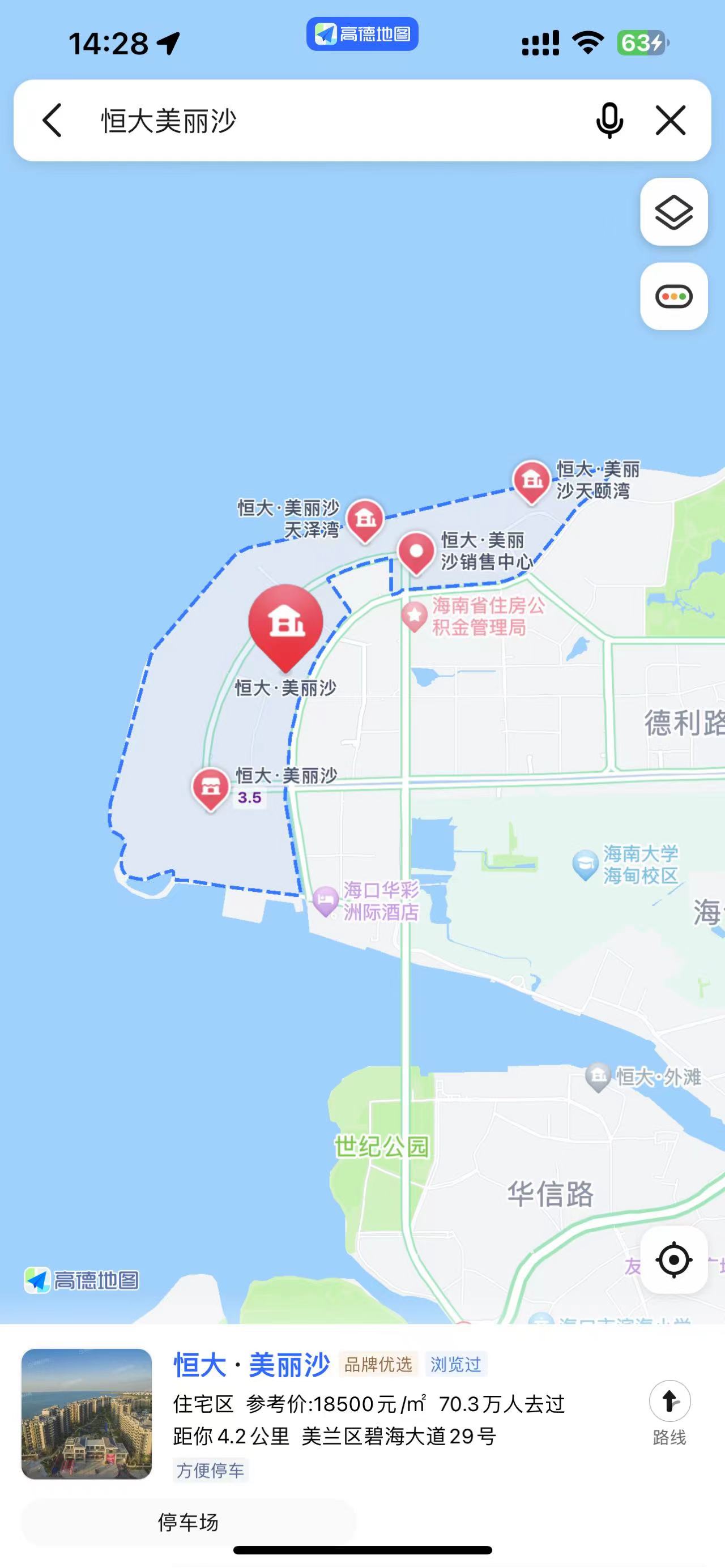Viewport: 725px width, 1568px height.
Task: Select the 恒大·美丽沙天泽湾 map pin
Action: click(365, 519)
